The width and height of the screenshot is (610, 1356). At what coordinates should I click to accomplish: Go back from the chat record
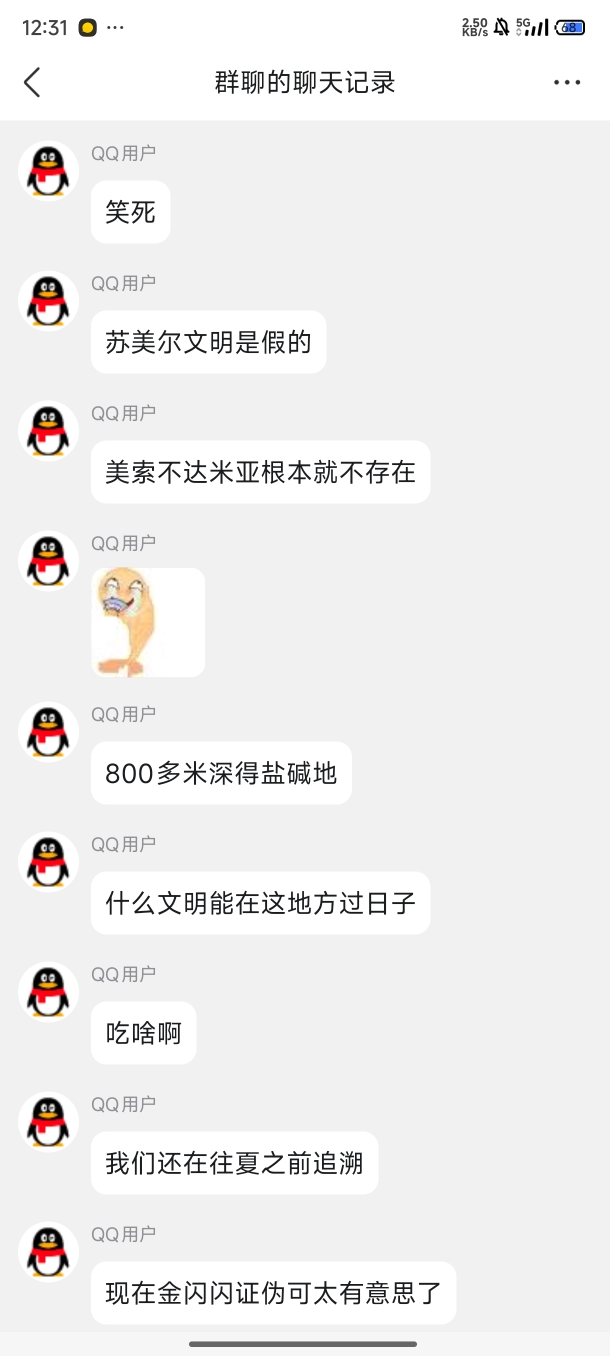click(x=32, y=82)
